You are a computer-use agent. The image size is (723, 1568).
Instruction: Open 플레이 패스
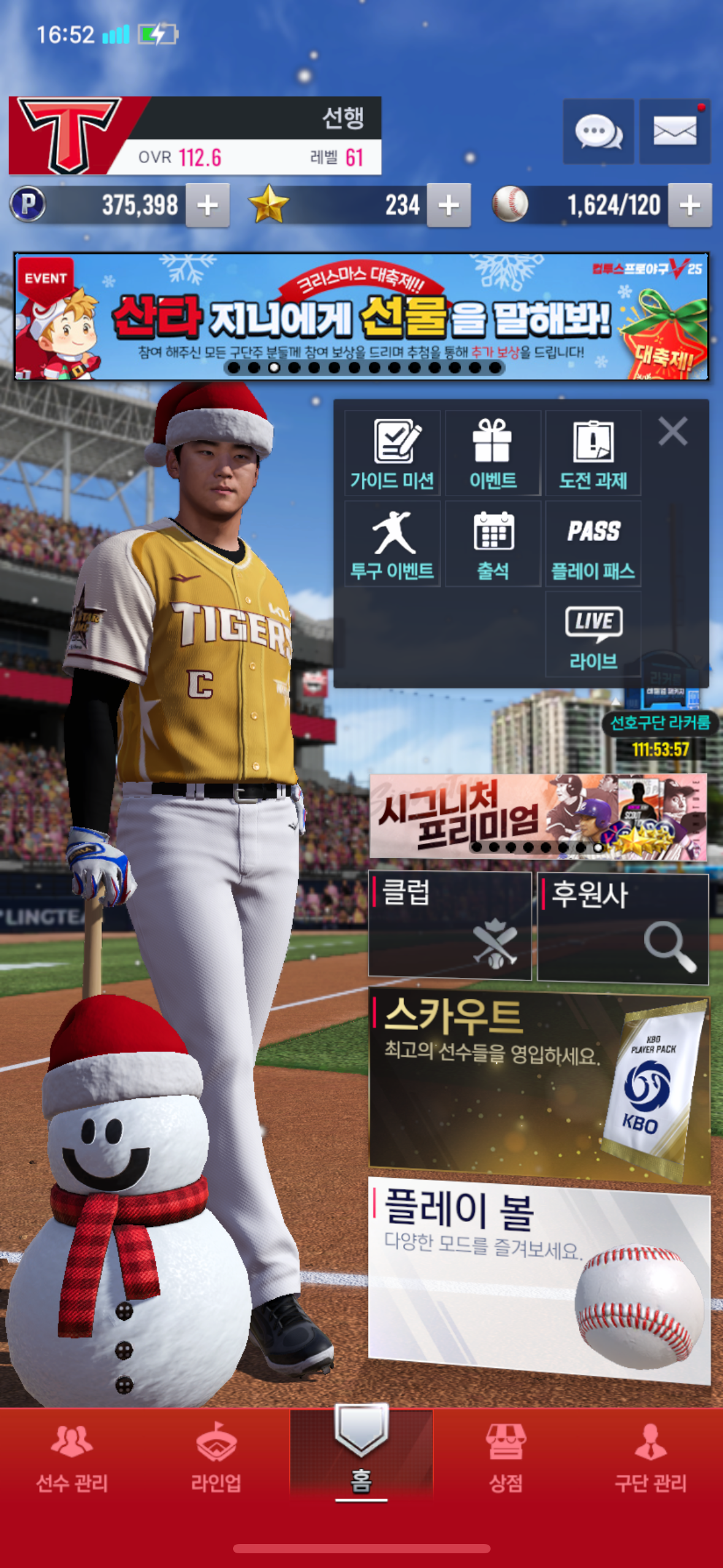593,545
